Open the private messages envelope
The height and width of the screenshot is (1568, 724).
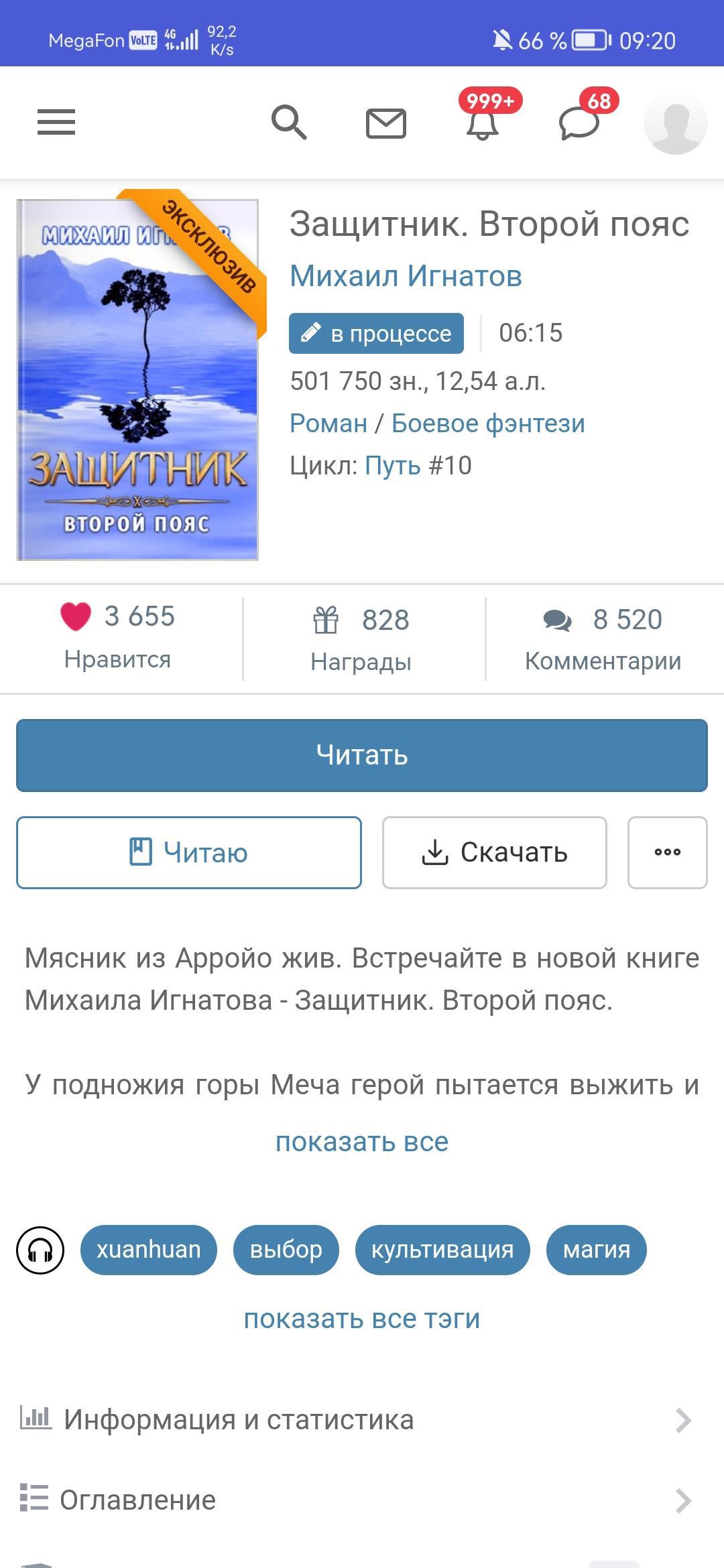[x=386, y=124]
